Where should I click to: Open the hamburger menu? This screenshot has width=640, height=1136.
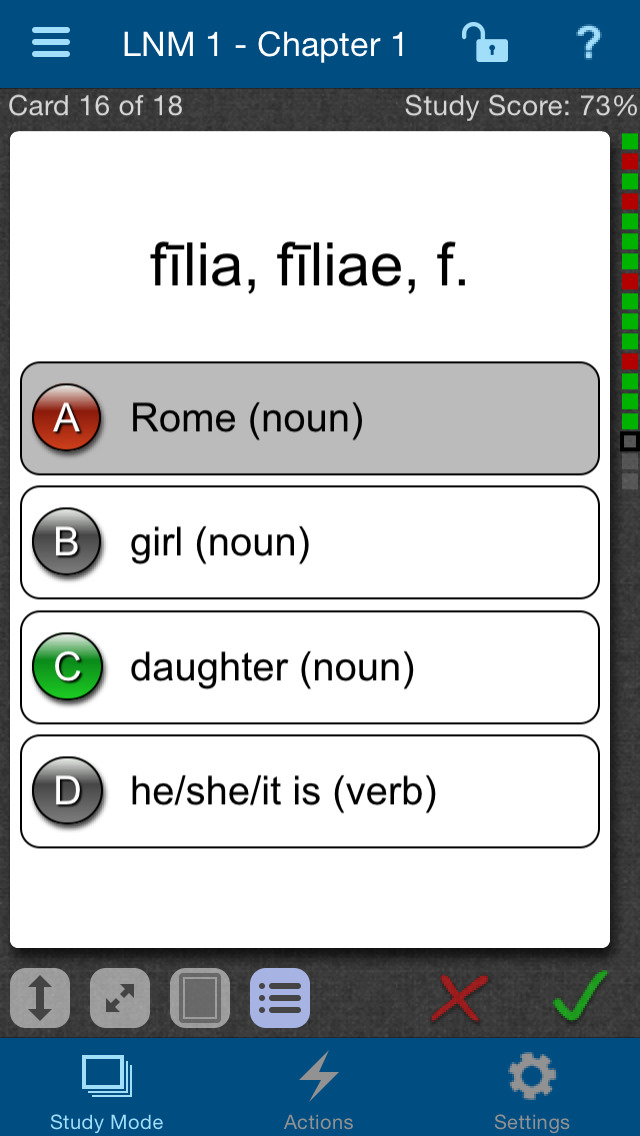tap(51, 43)
